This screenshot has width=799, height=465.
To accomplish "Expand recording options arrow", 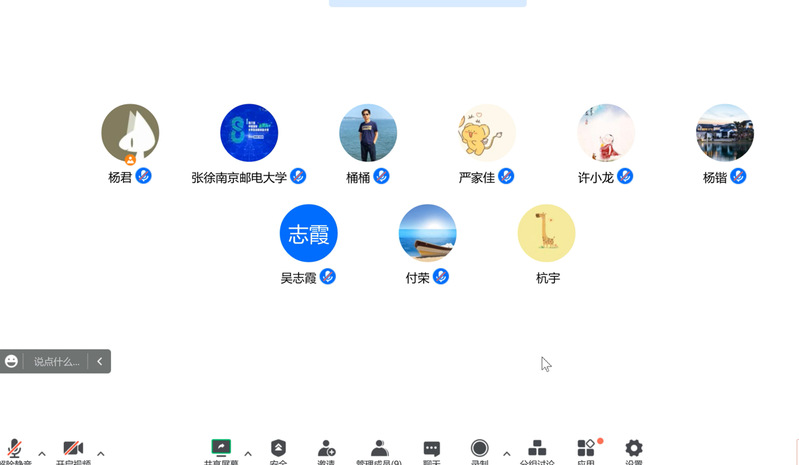I will (x=506, y=451).
